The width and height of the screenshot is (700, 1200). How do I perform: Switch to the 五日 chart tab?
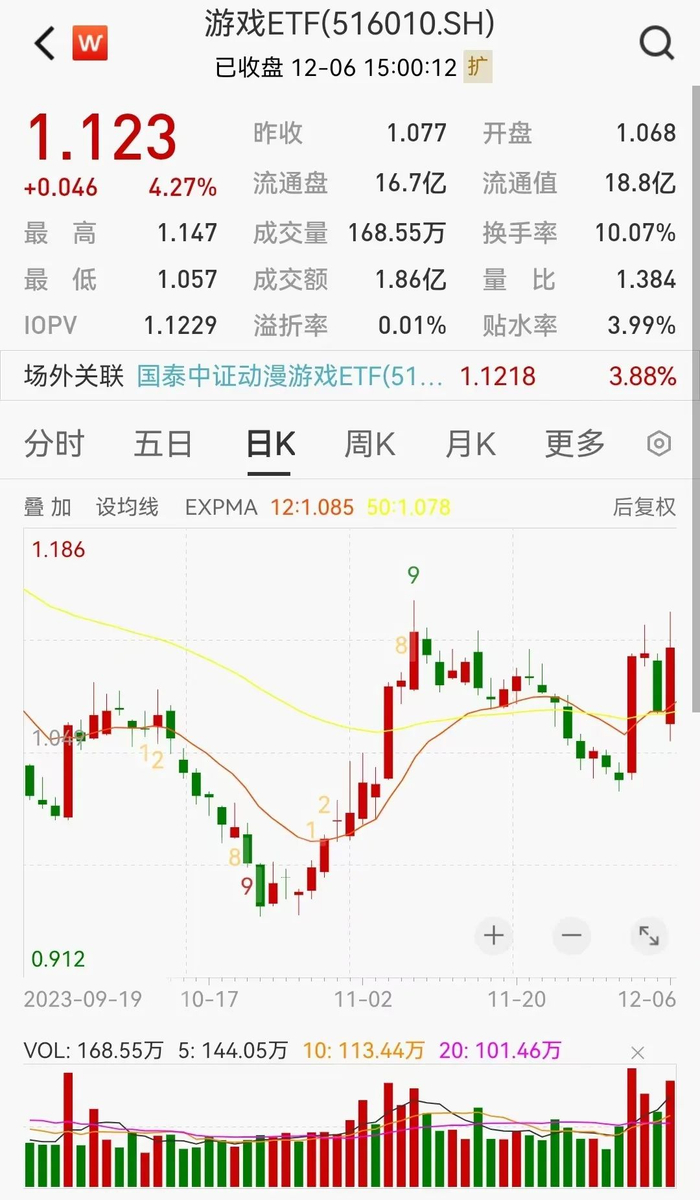(x=163, y=444)
